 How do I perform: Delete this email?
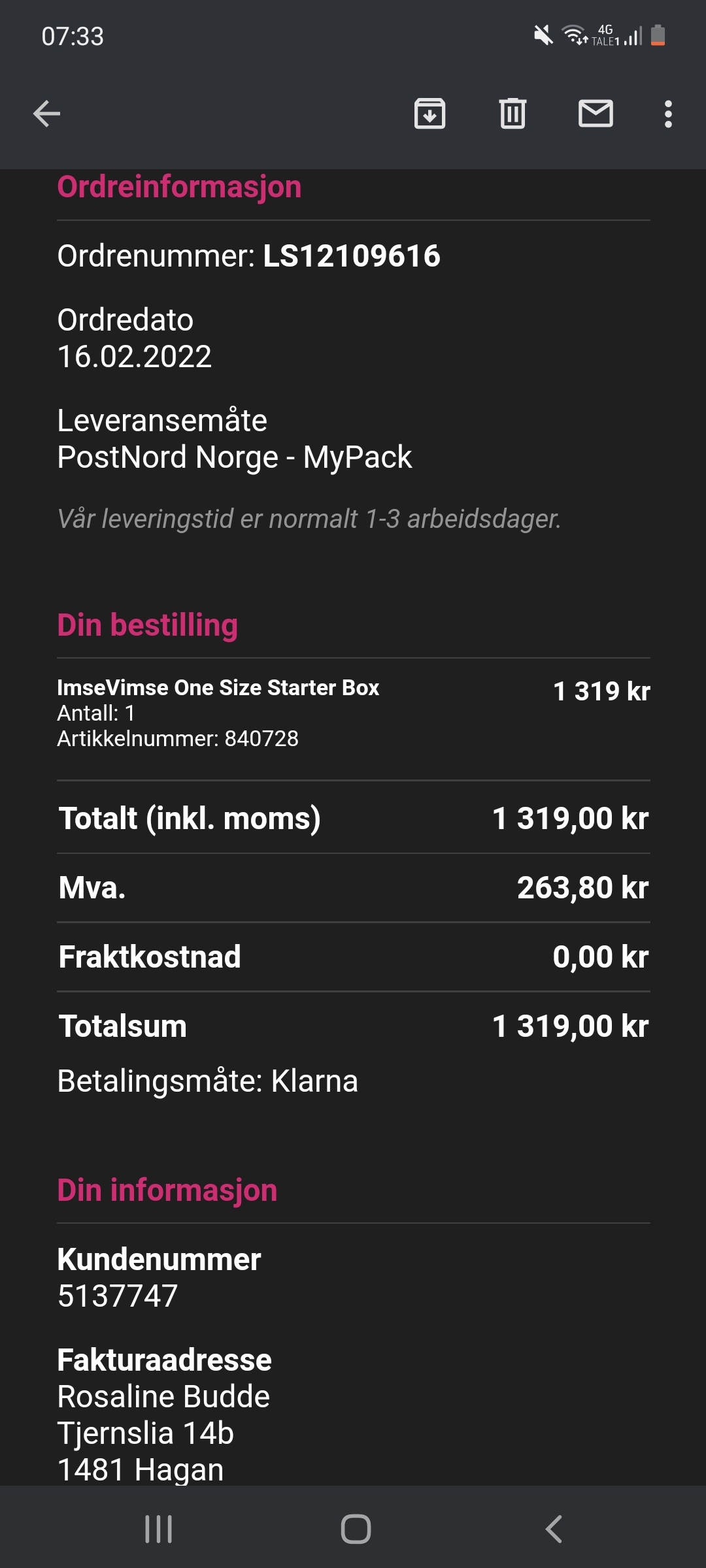tap(513, 114)
